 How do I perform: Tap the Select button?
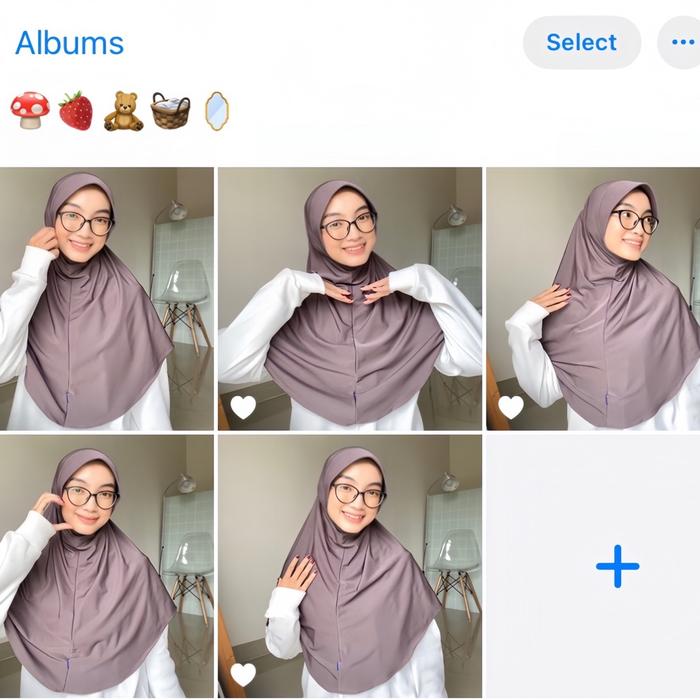coord(581,43)
